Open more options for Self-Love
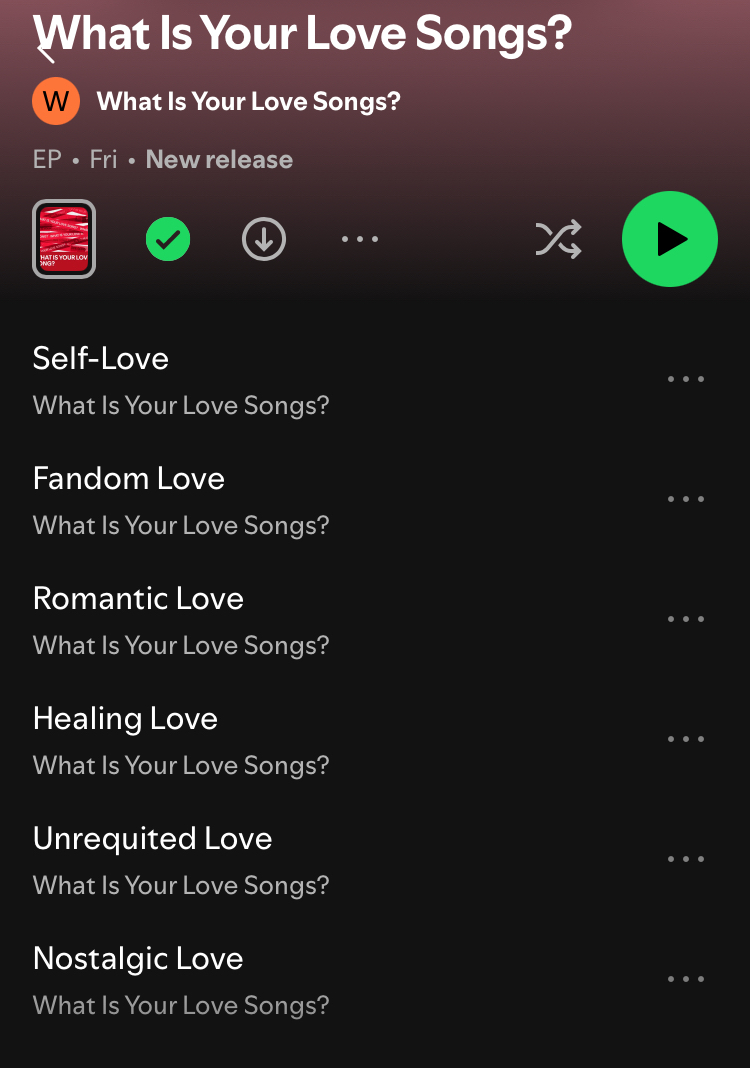This screenshot has width=750, height=1068. 686,379
